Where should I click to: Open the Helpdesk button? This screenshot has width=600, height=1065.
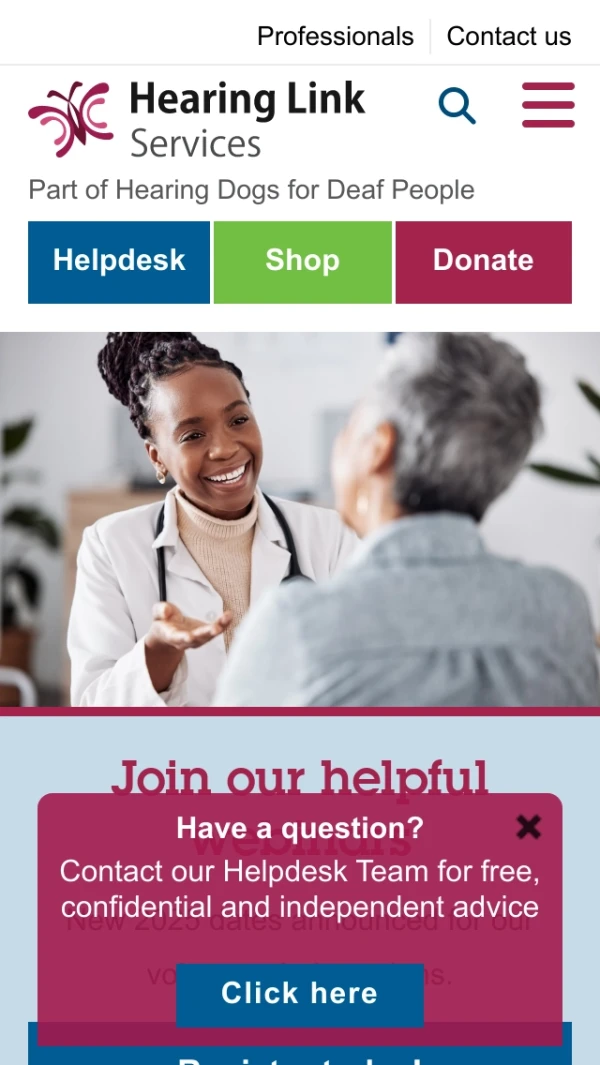coord(119,261)
